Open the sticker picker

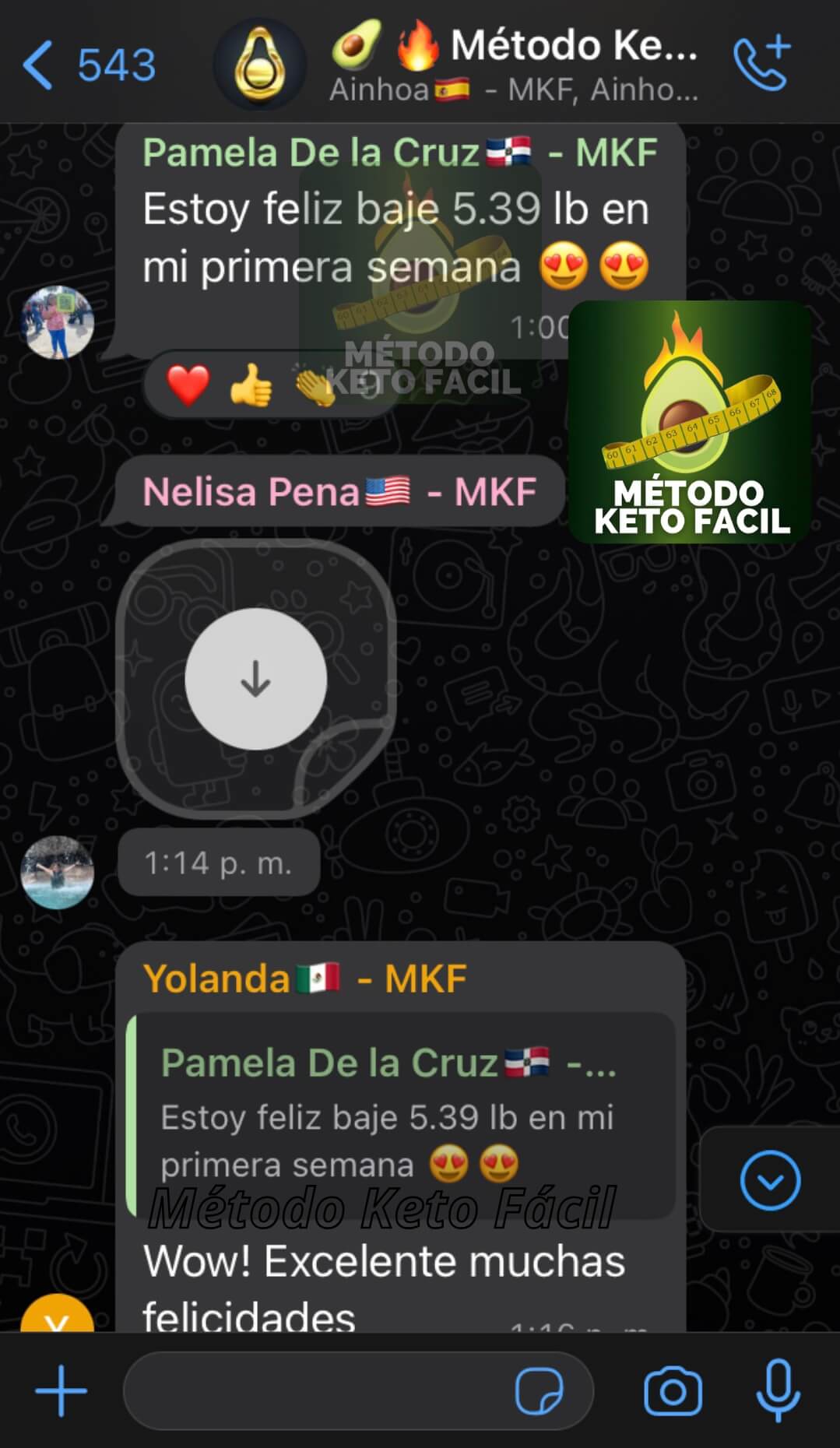click(539, 1390)
